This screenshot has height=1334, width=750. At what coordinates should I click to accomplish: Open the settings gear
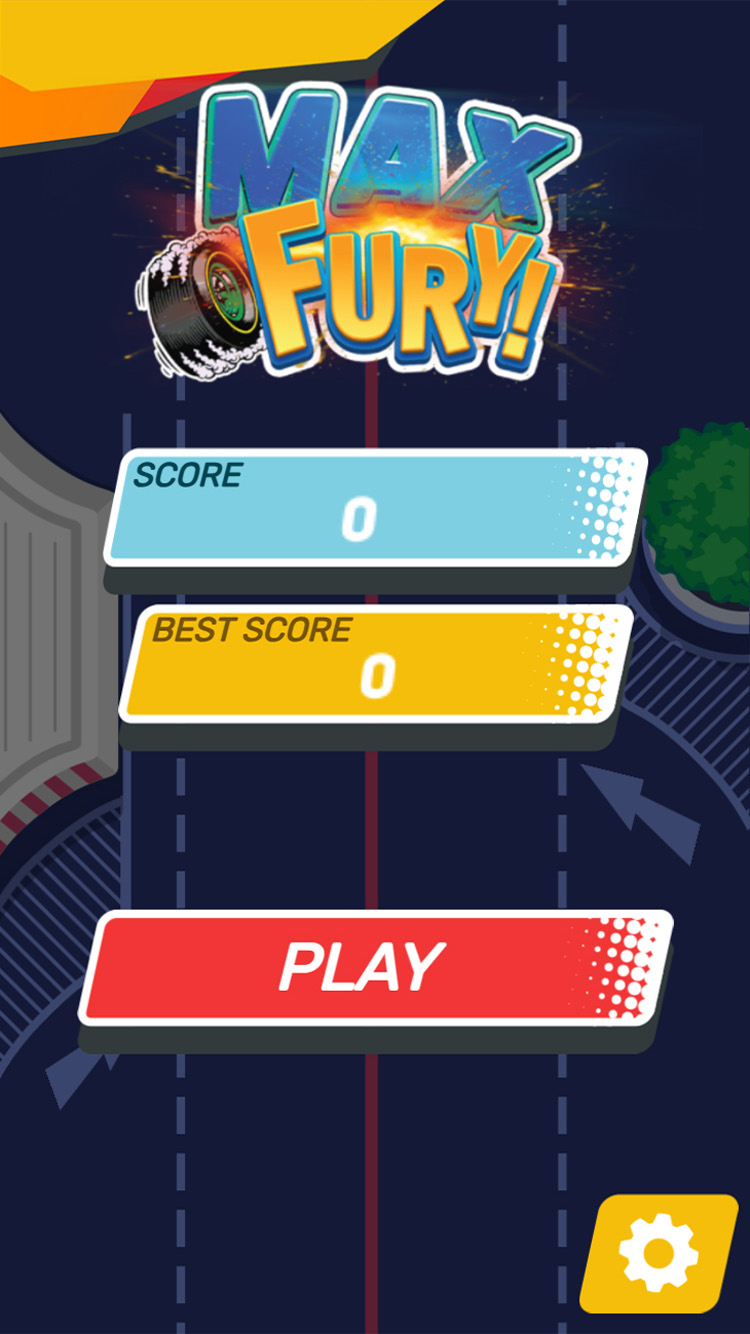click(x=658, y=1253)
